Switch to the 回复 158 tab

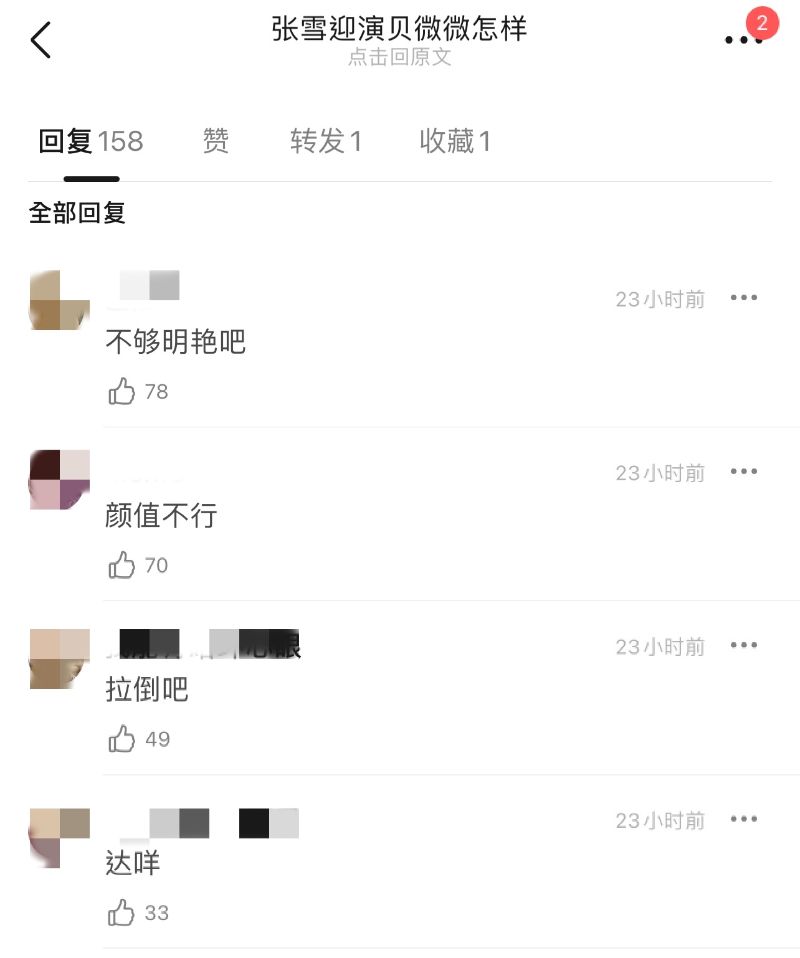91,142
